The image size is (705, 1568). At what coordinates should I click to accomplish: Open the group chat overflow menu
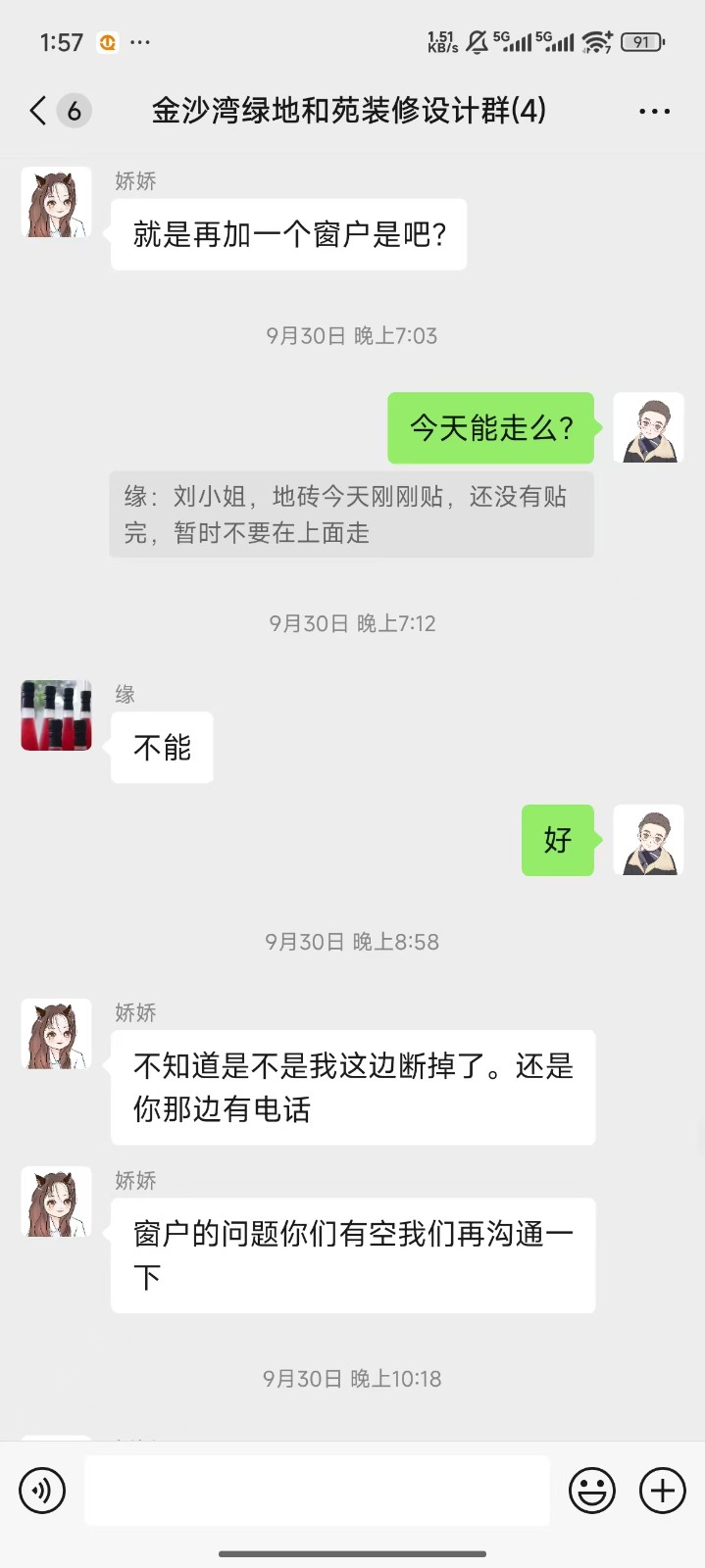654,111
